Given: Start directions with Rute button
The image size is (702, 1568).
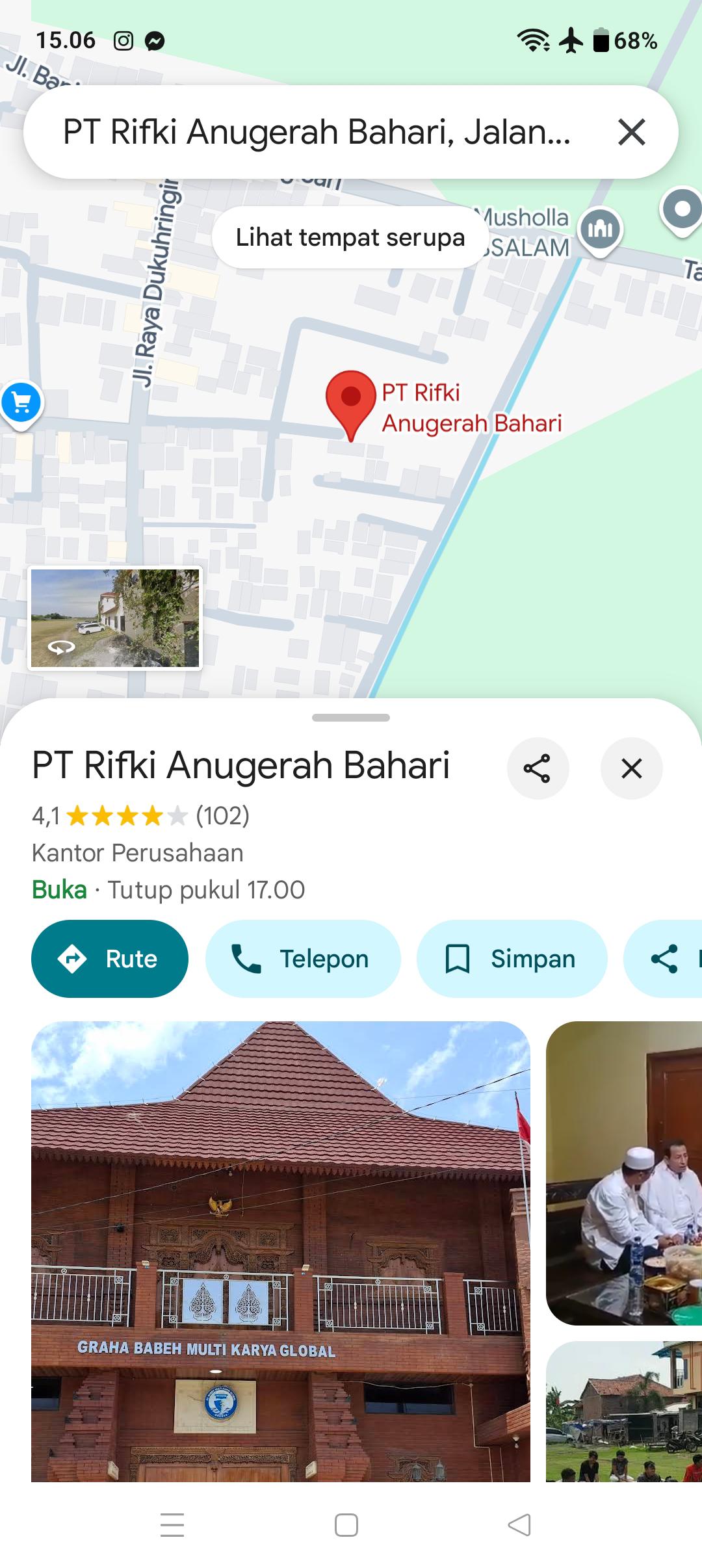Looking at the screenshot, I should pos(110,959).
